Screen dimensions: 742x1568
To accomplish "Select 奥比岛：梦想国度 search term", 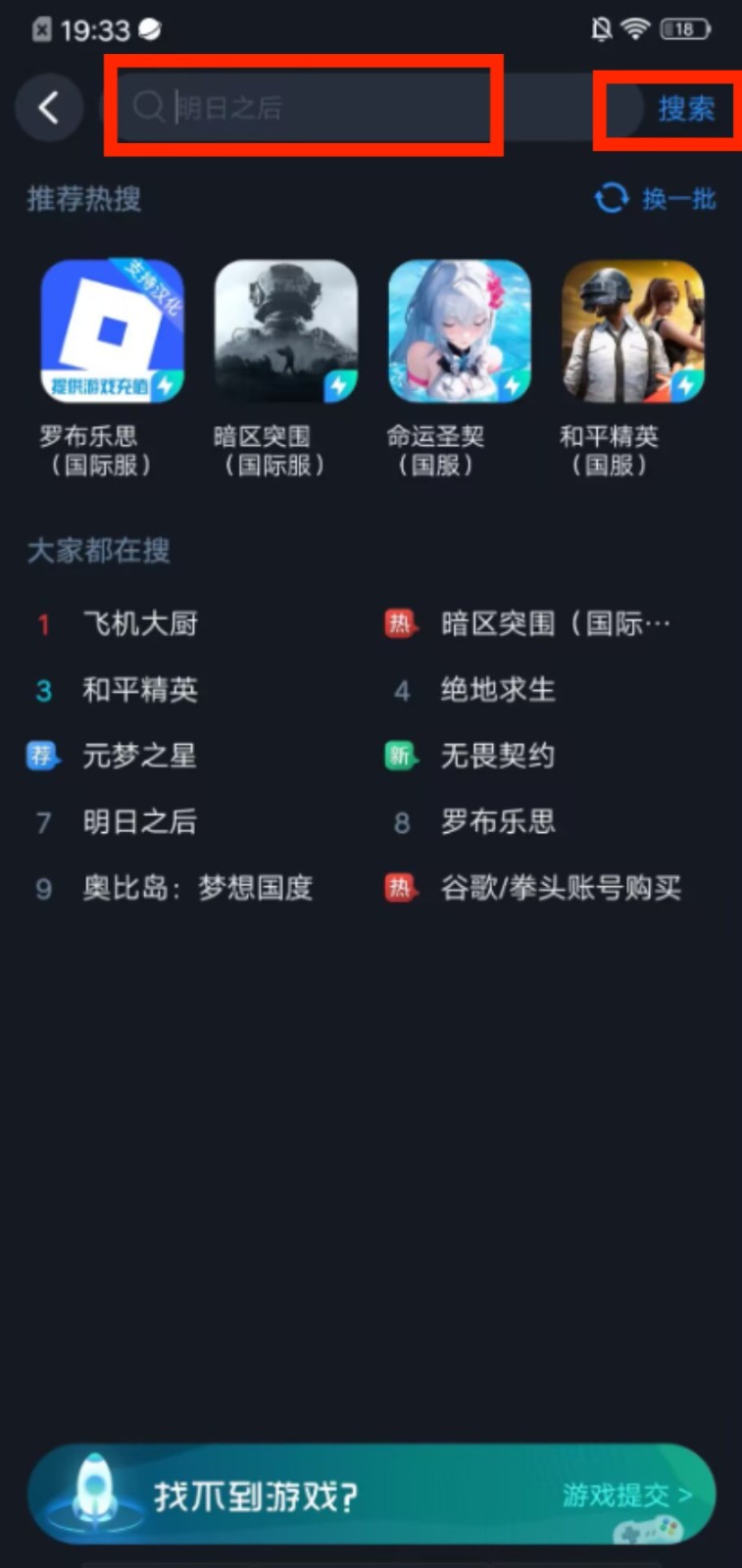I will 197,888.
